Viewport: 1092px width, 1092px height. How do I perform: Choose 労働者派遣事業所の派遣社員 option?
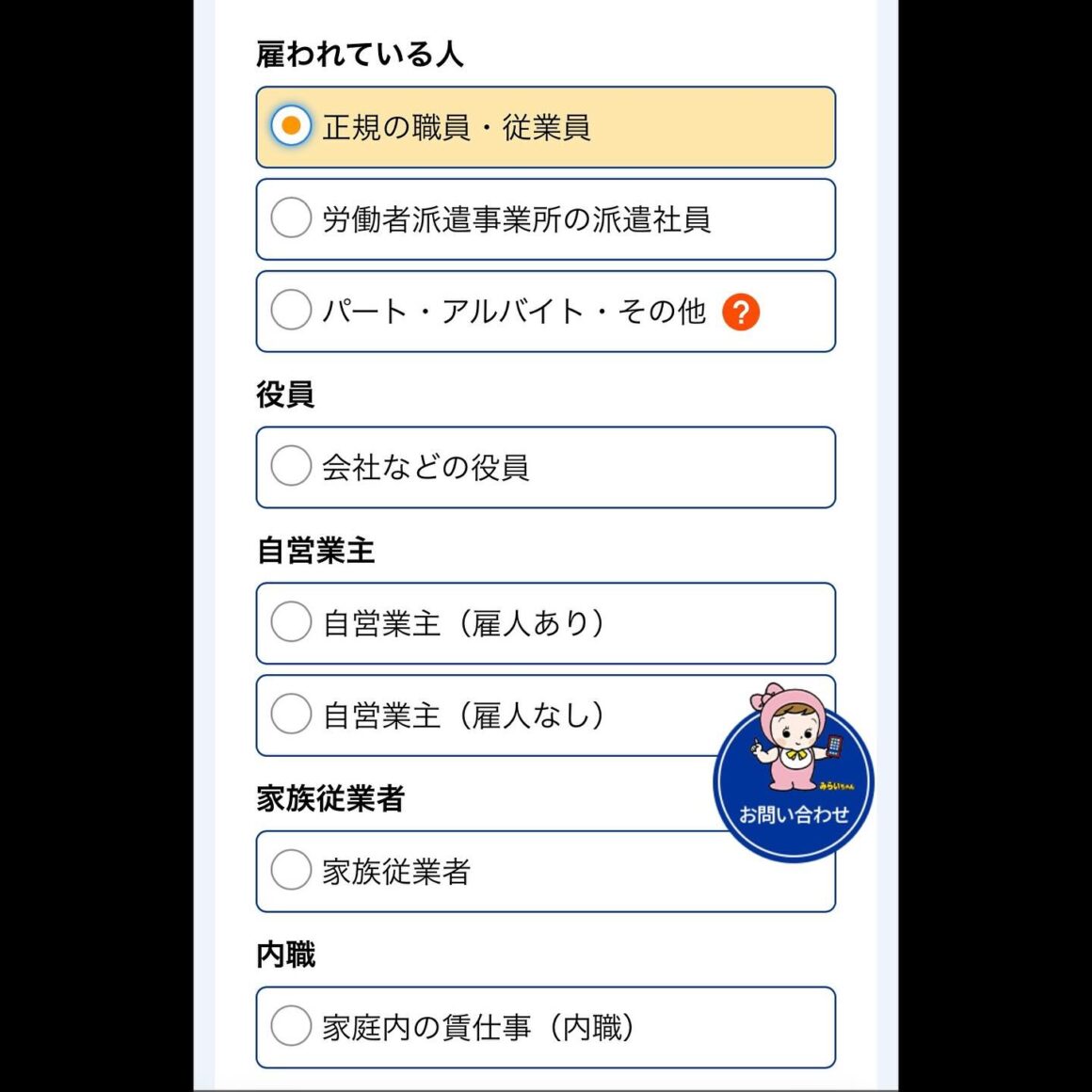point(291,218)
